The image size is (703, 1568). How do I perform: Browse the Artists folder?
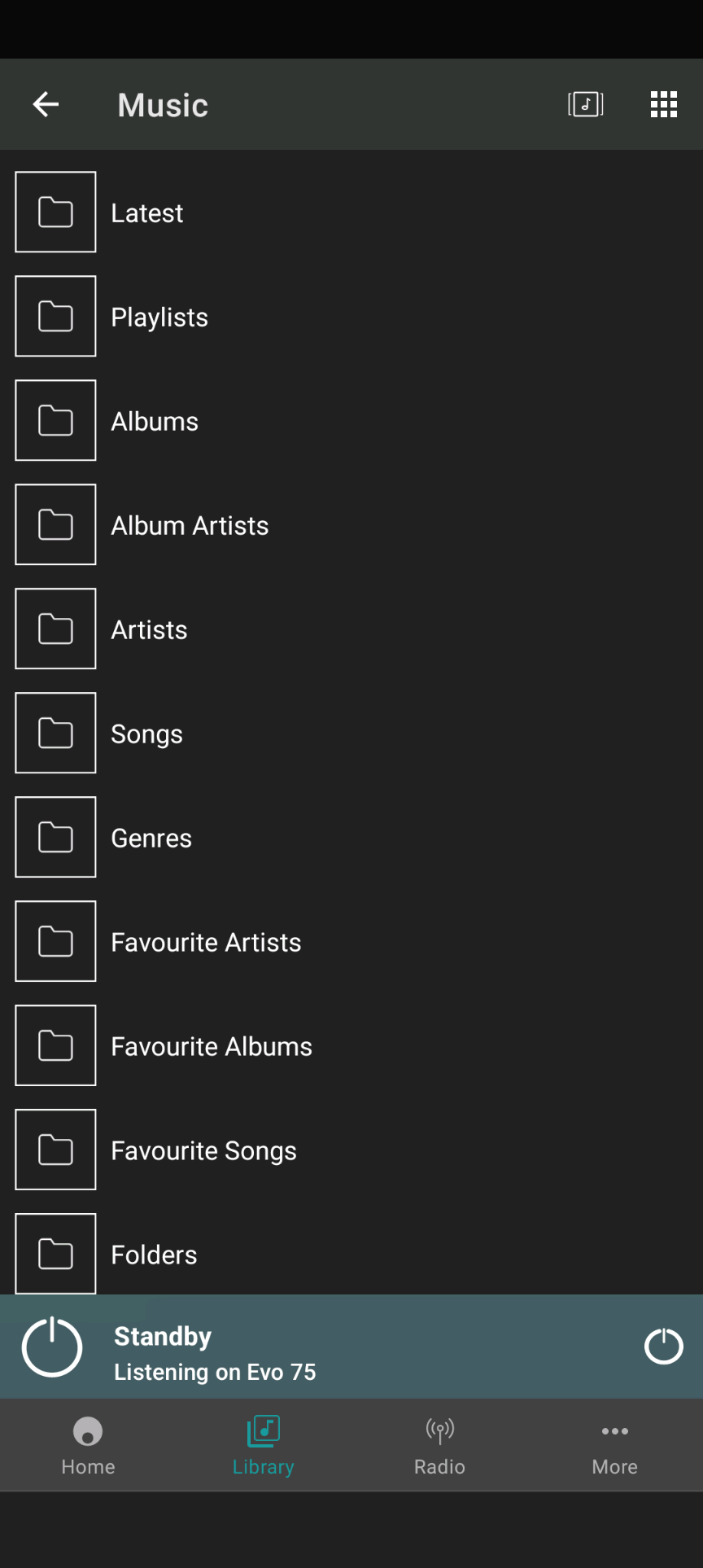[x=149, y=629]
